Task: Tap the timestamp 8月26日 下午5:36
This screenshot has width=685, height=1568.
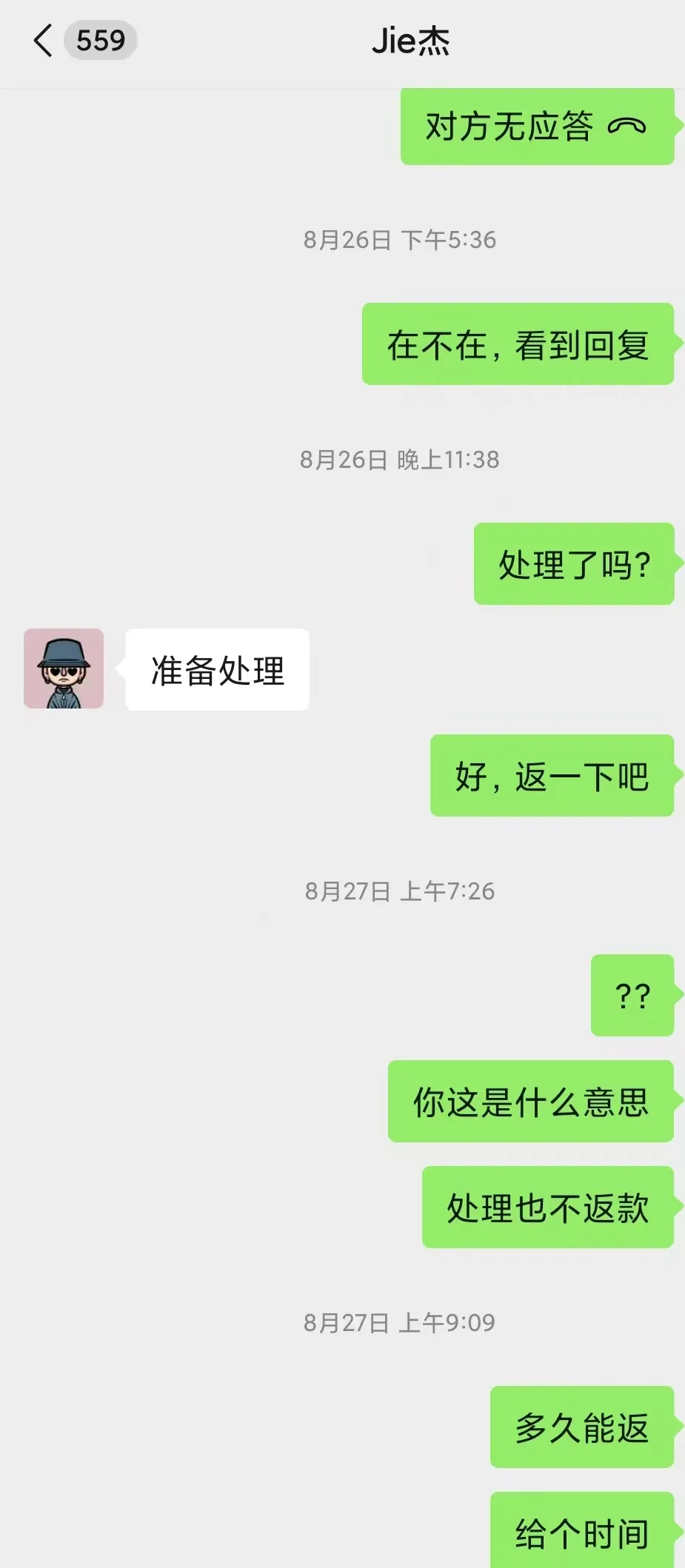Action: coord(400,239)
